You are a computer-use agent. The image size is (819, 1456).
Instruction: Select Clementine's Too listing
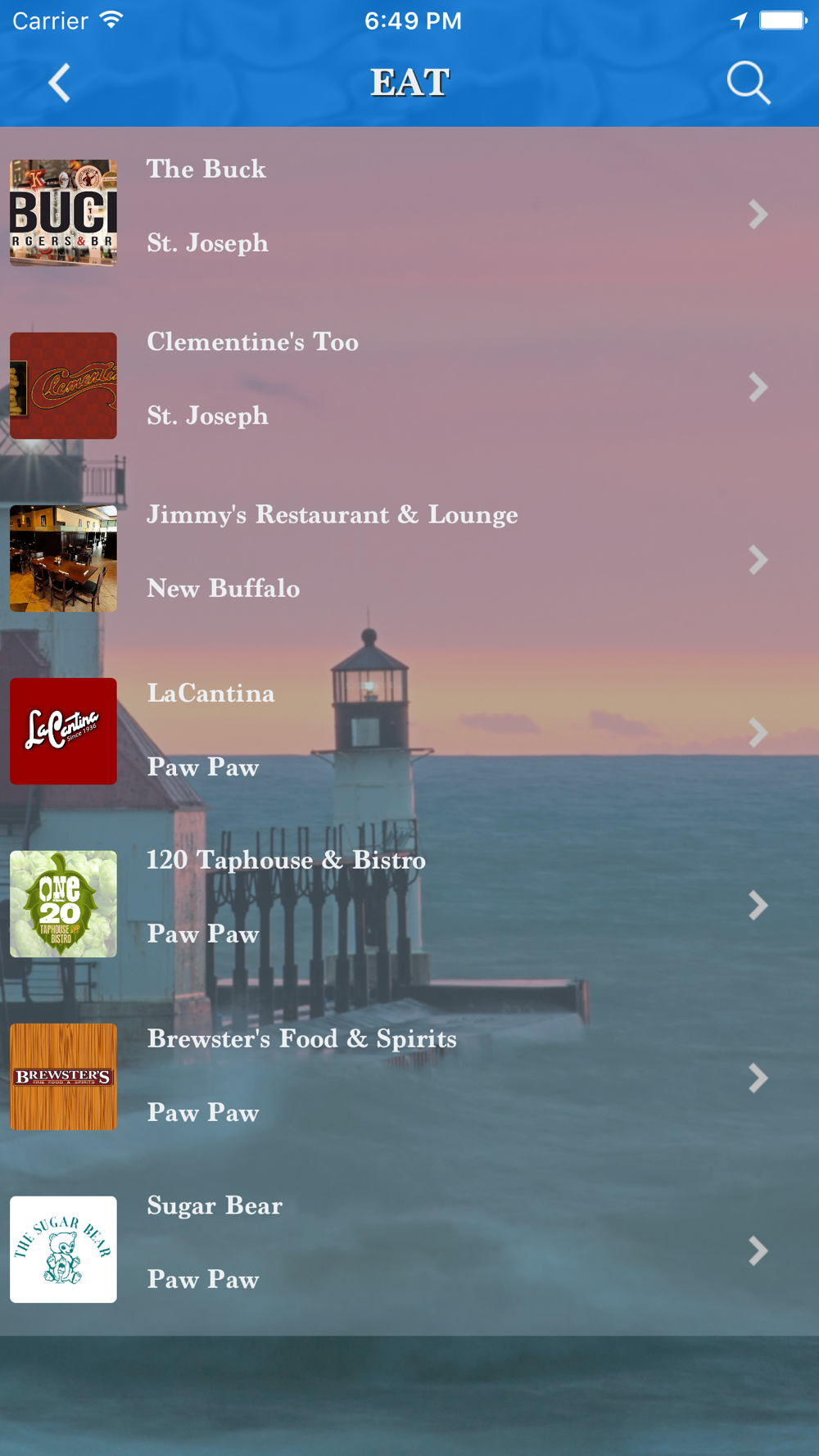tap(409, 386)
